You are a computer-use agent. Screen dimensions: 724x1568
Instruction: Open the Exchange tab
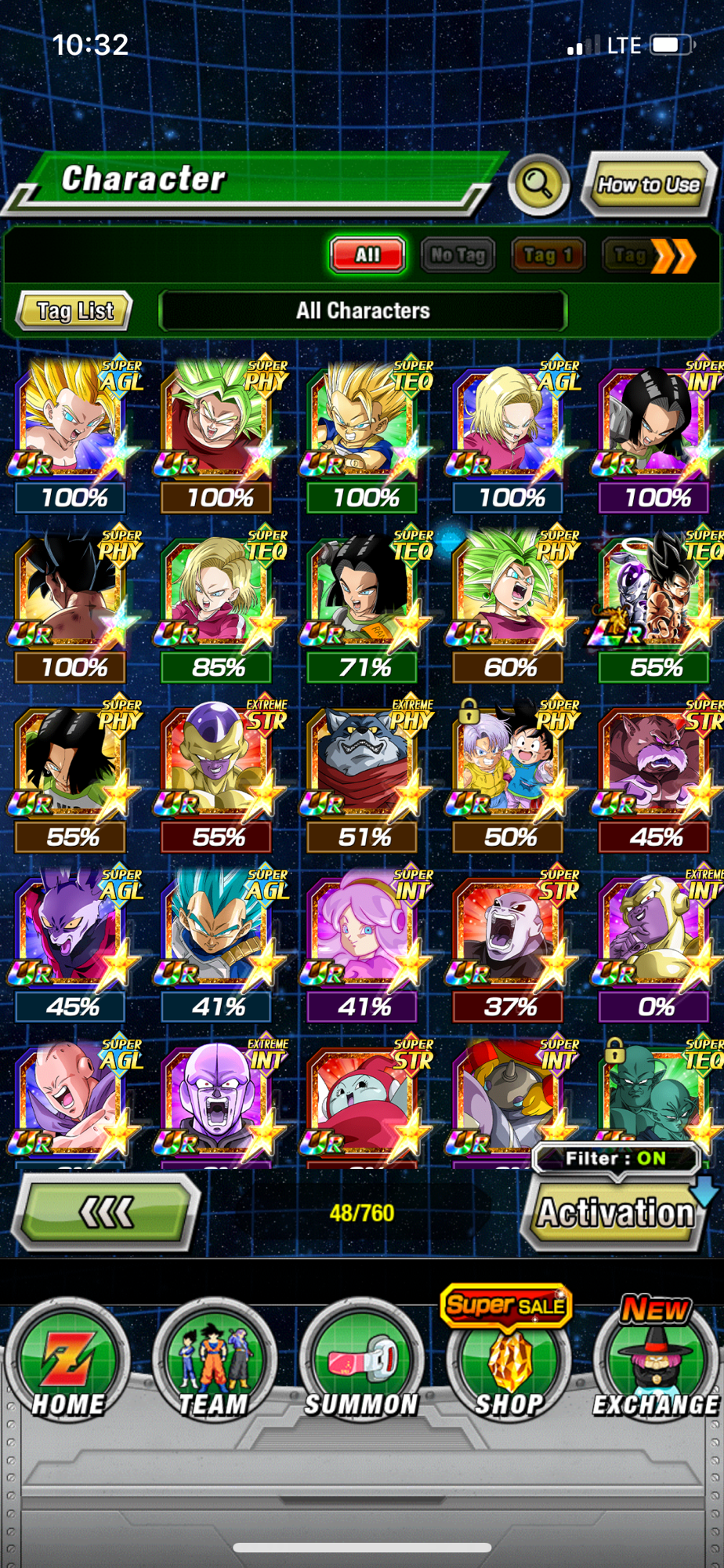pos(655,1364)
